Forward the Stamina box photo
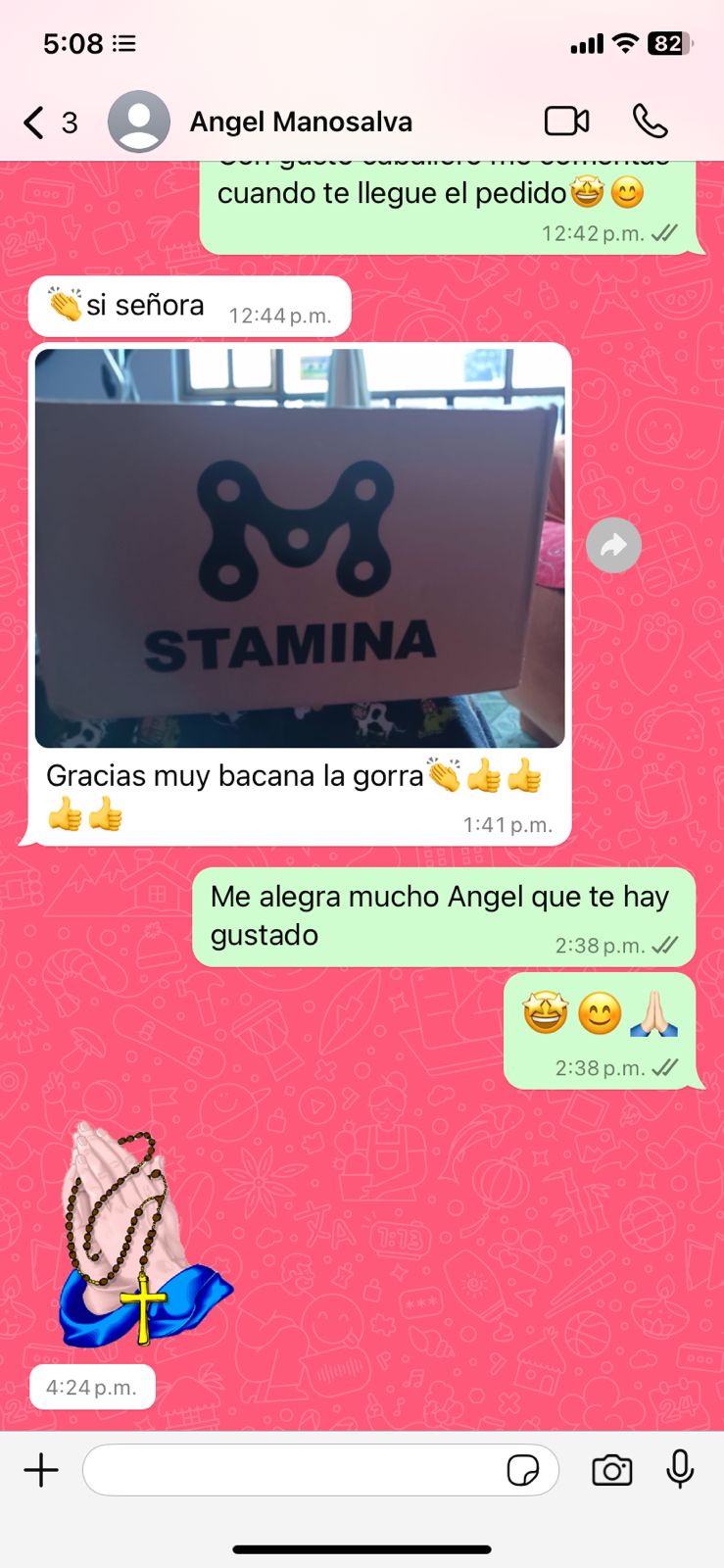Screen dimensions: 724x1568 613,545
